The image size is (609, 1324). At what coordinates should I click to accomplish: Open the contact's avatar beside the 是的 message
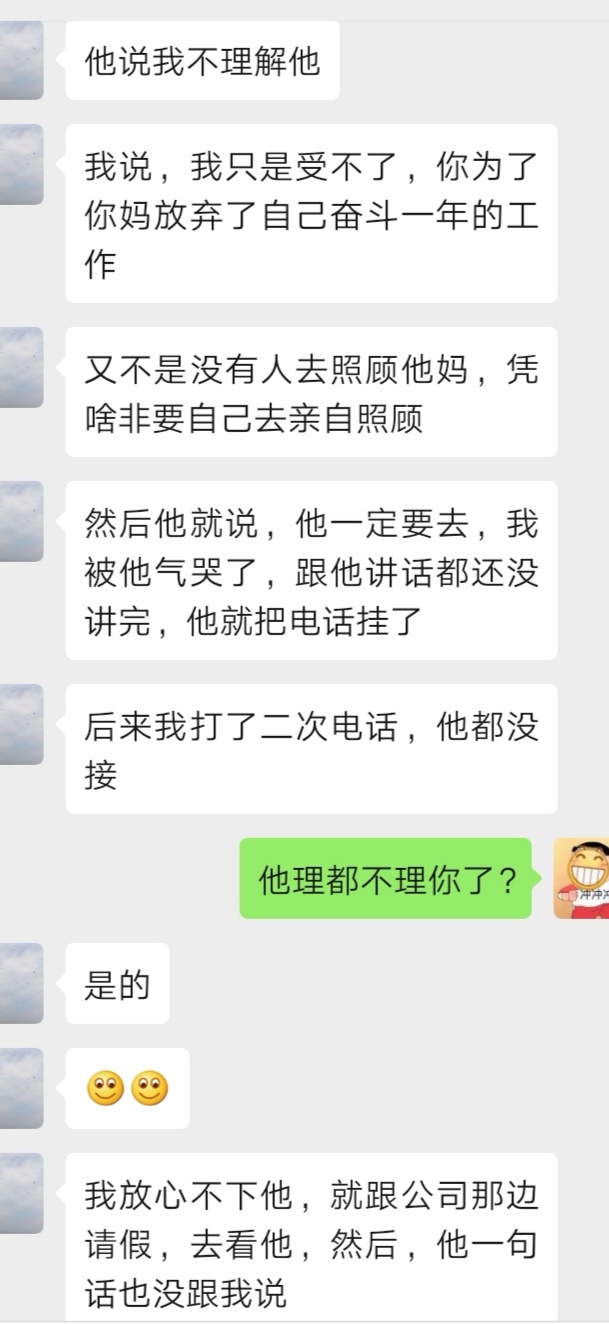[x=21, y=983]
